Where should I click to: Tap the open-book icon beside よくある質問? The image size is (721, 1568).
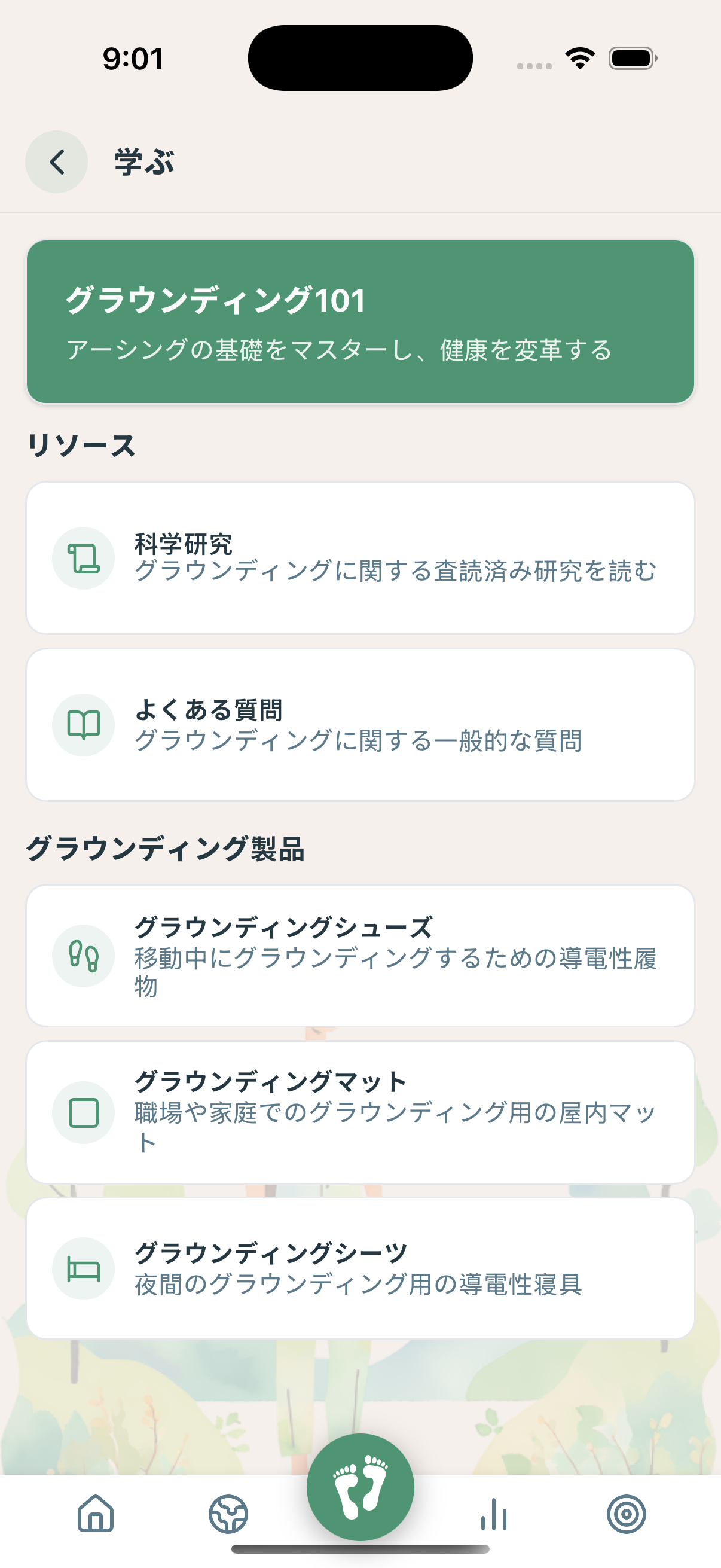click(x=83, y=724)
